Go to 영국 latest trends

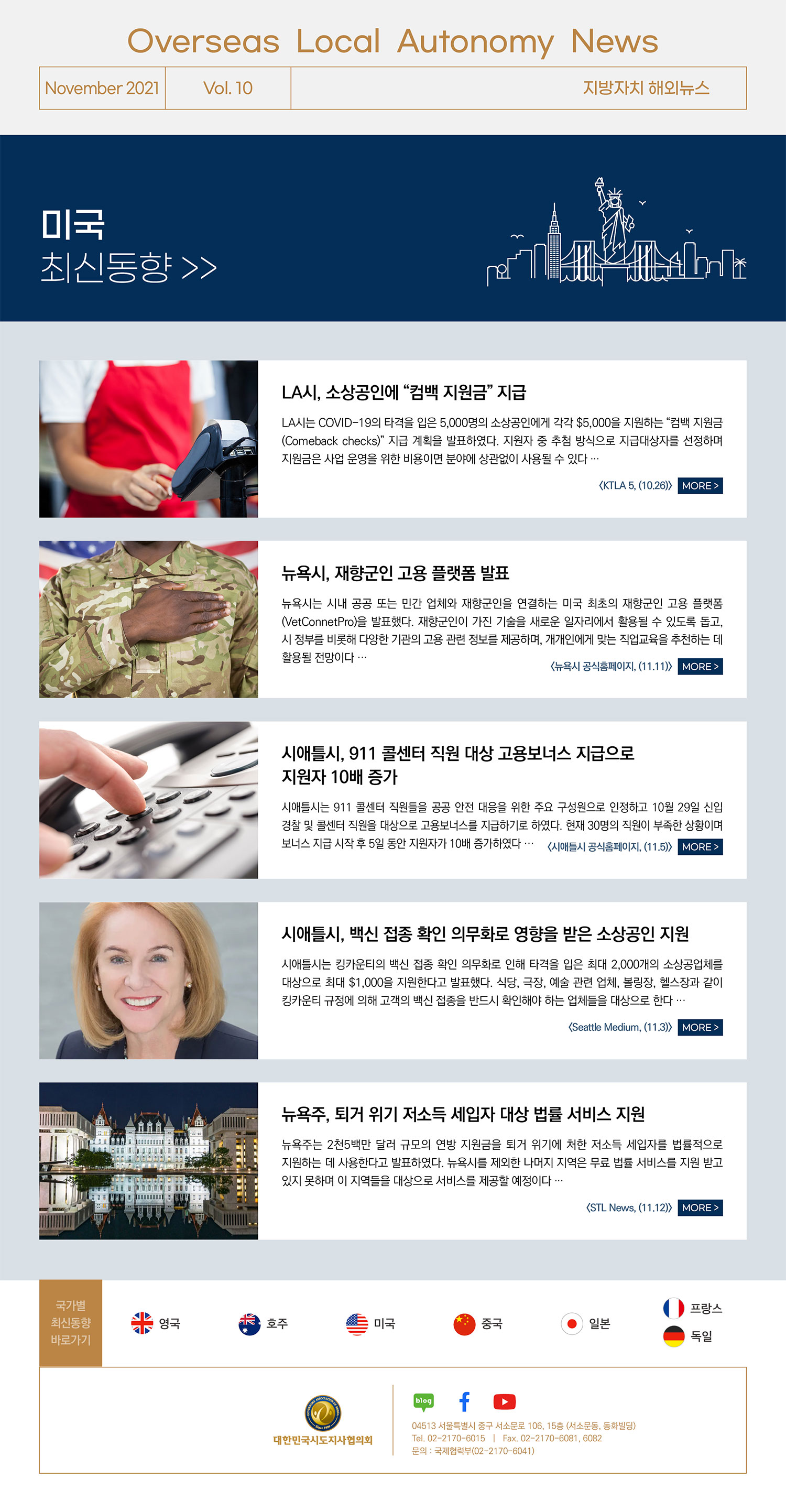156,1323
